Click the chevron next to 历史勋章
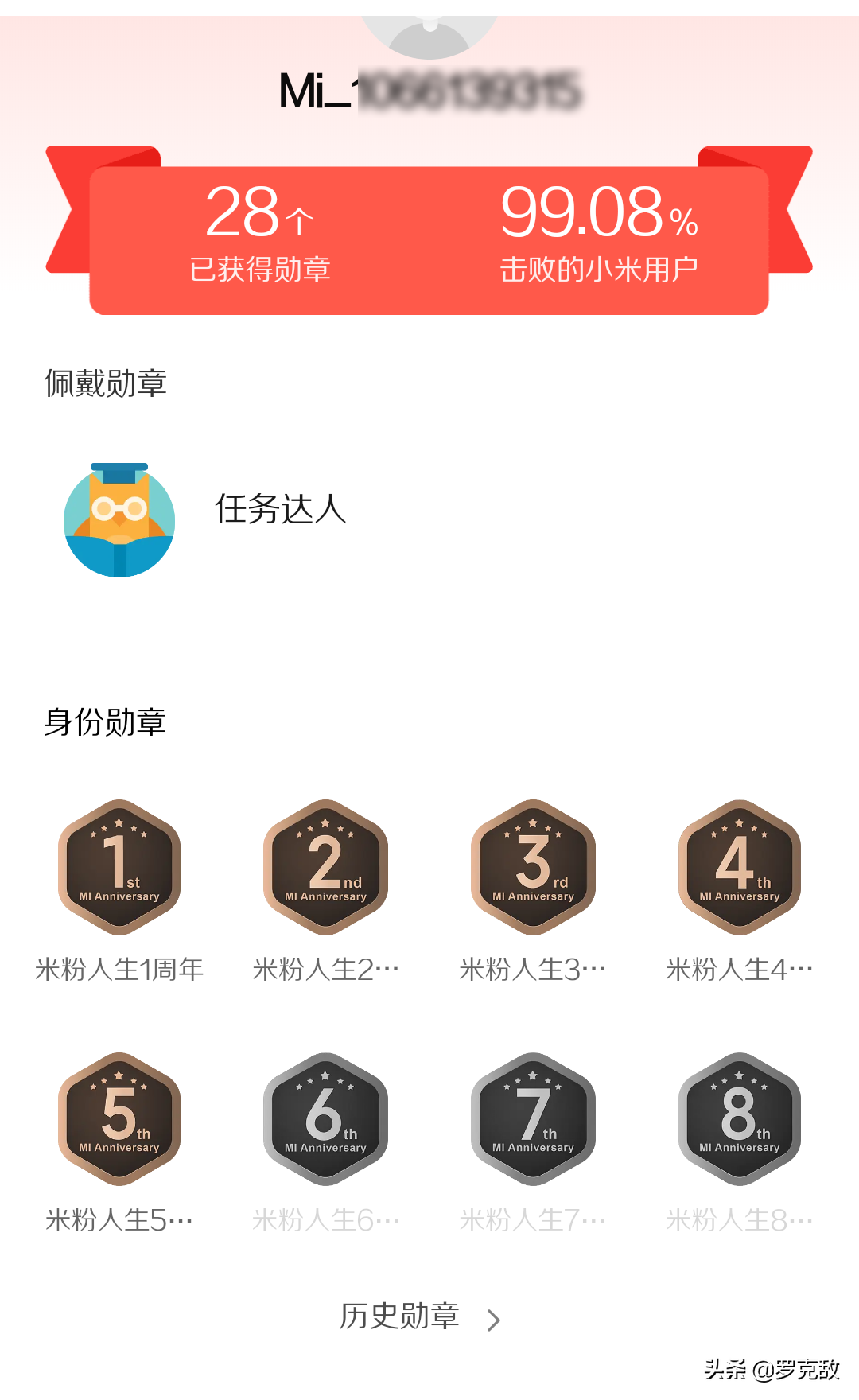 tap(493, 1317)
